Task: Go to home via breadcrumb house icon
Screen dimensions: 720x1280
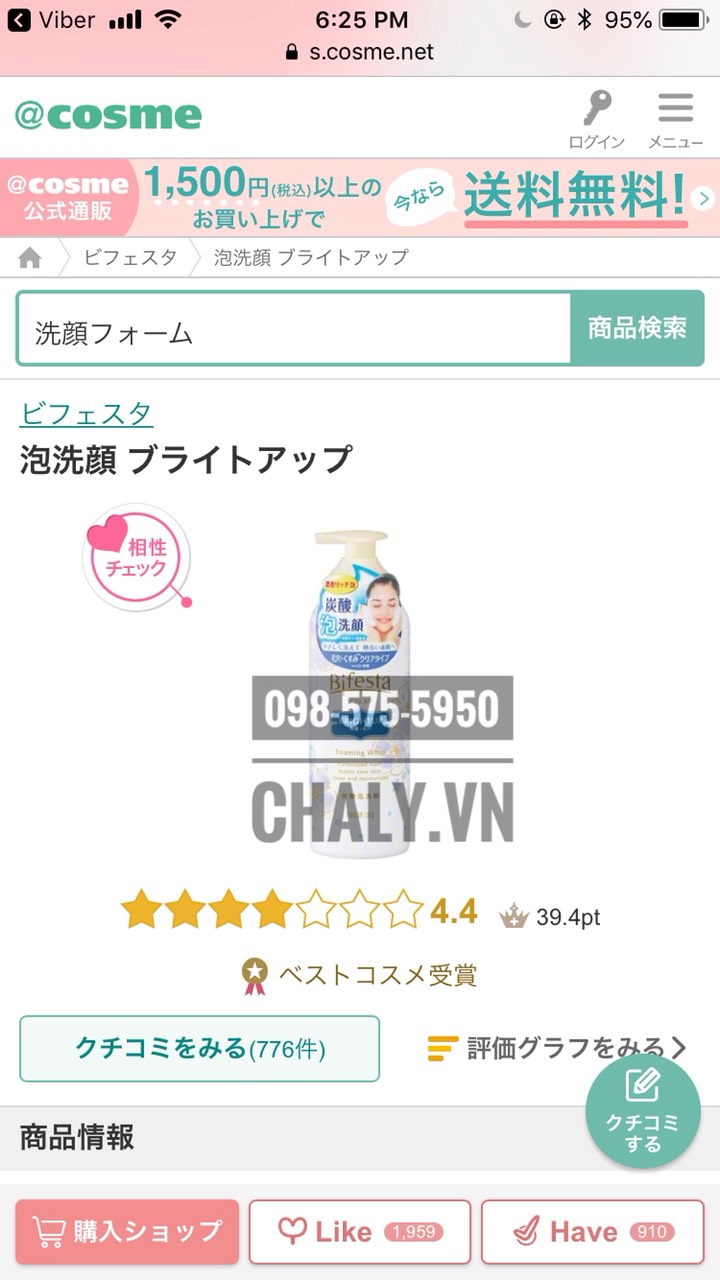Action: (31, 257)
